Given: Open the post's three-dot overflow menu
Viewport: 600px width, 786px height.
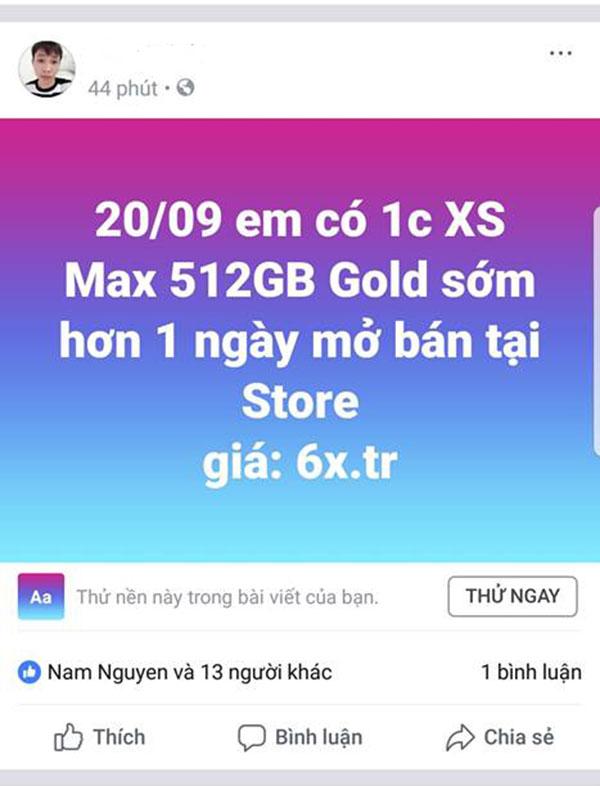Looking at the screenshot, I should 561,53.
